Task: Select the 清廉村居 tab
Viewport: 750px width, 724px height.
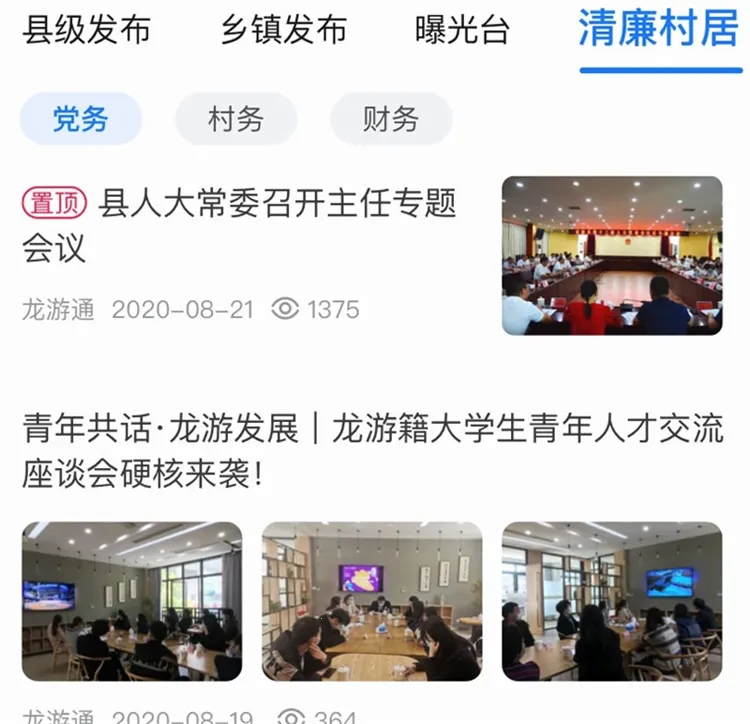Action: (659, 31)
